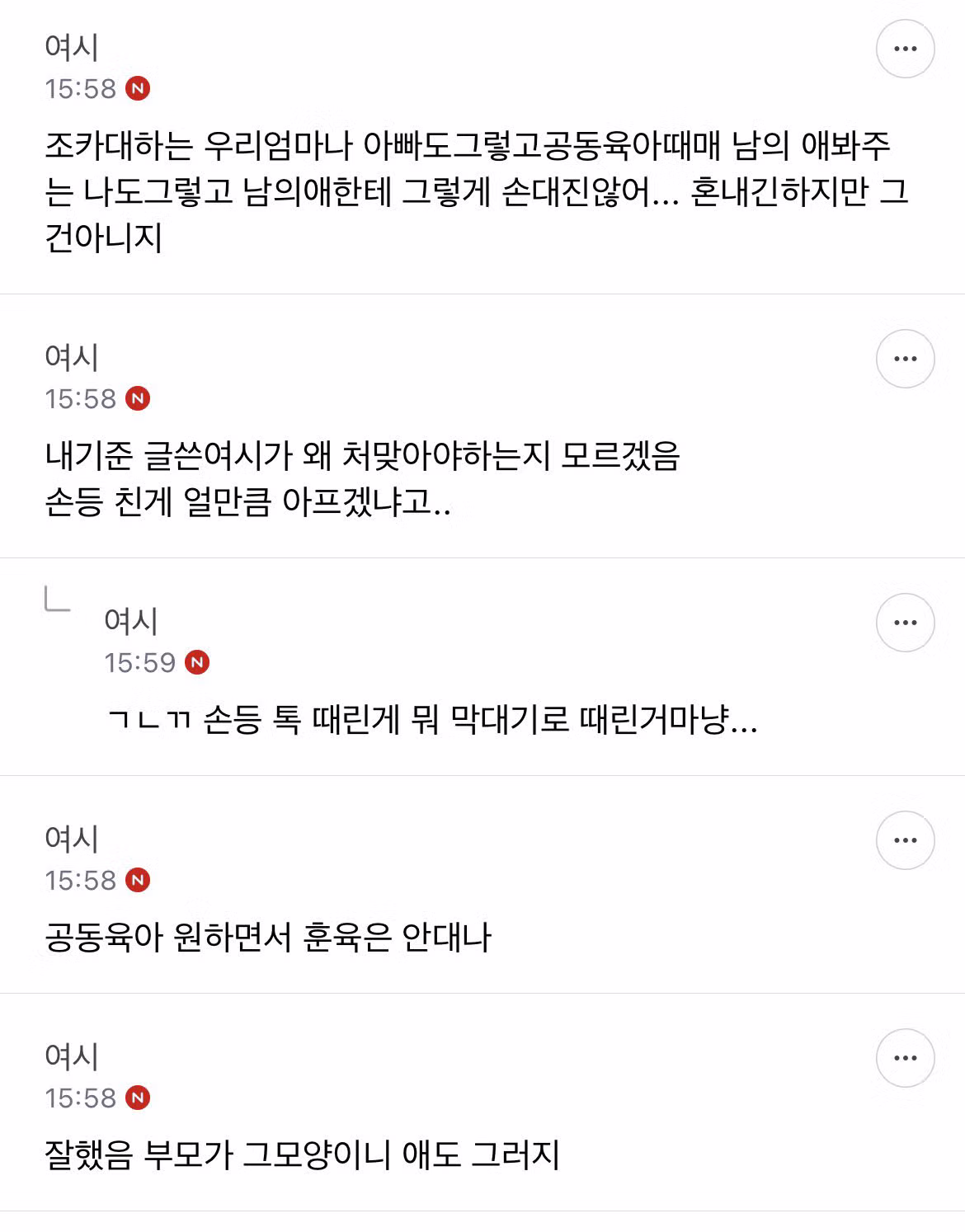Select the comment starting with "조카대하는 우리엄마나"
Viewport: 965px width, 1232px height.
(x=474, y=191)
